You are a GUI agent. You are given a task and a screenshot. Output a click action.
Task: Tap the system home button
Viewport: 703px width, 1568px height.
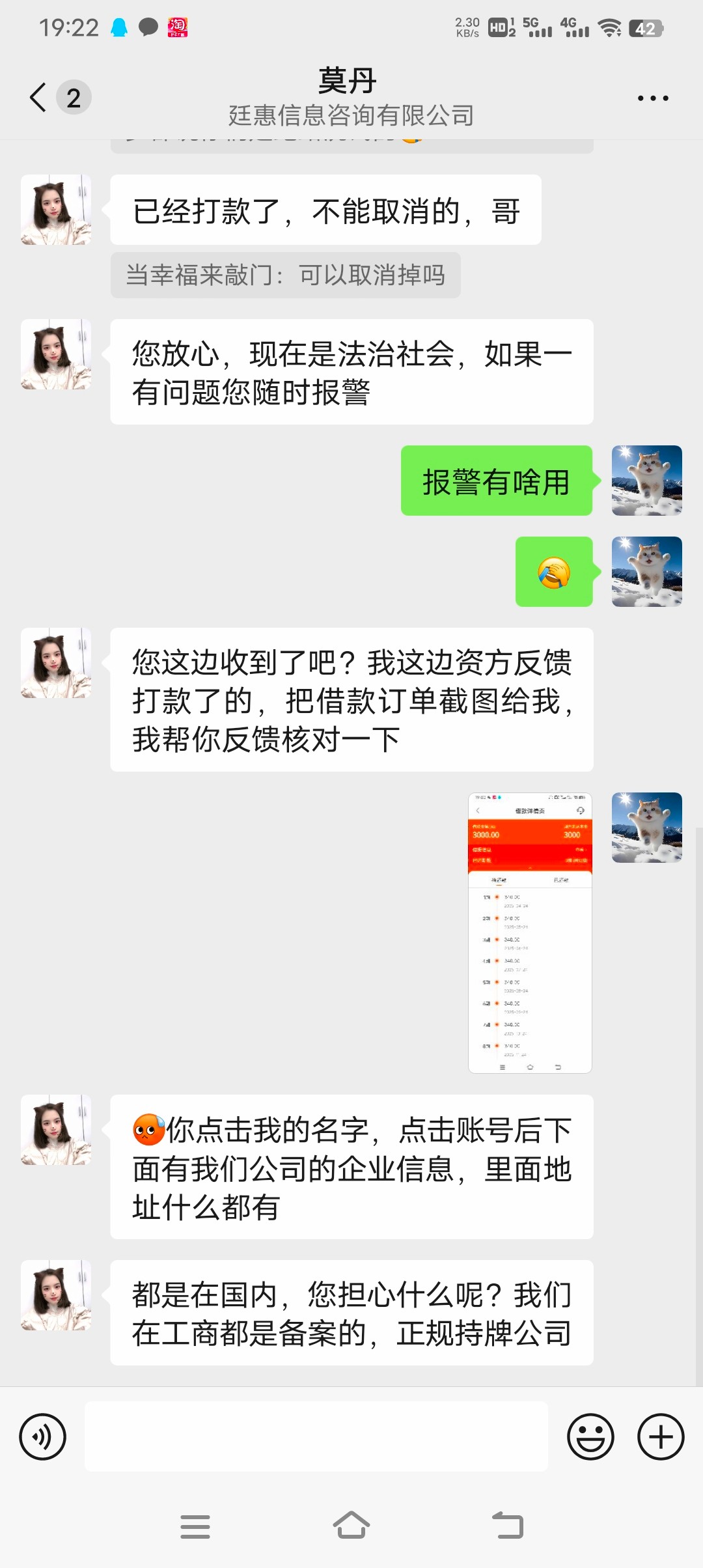351,1526
